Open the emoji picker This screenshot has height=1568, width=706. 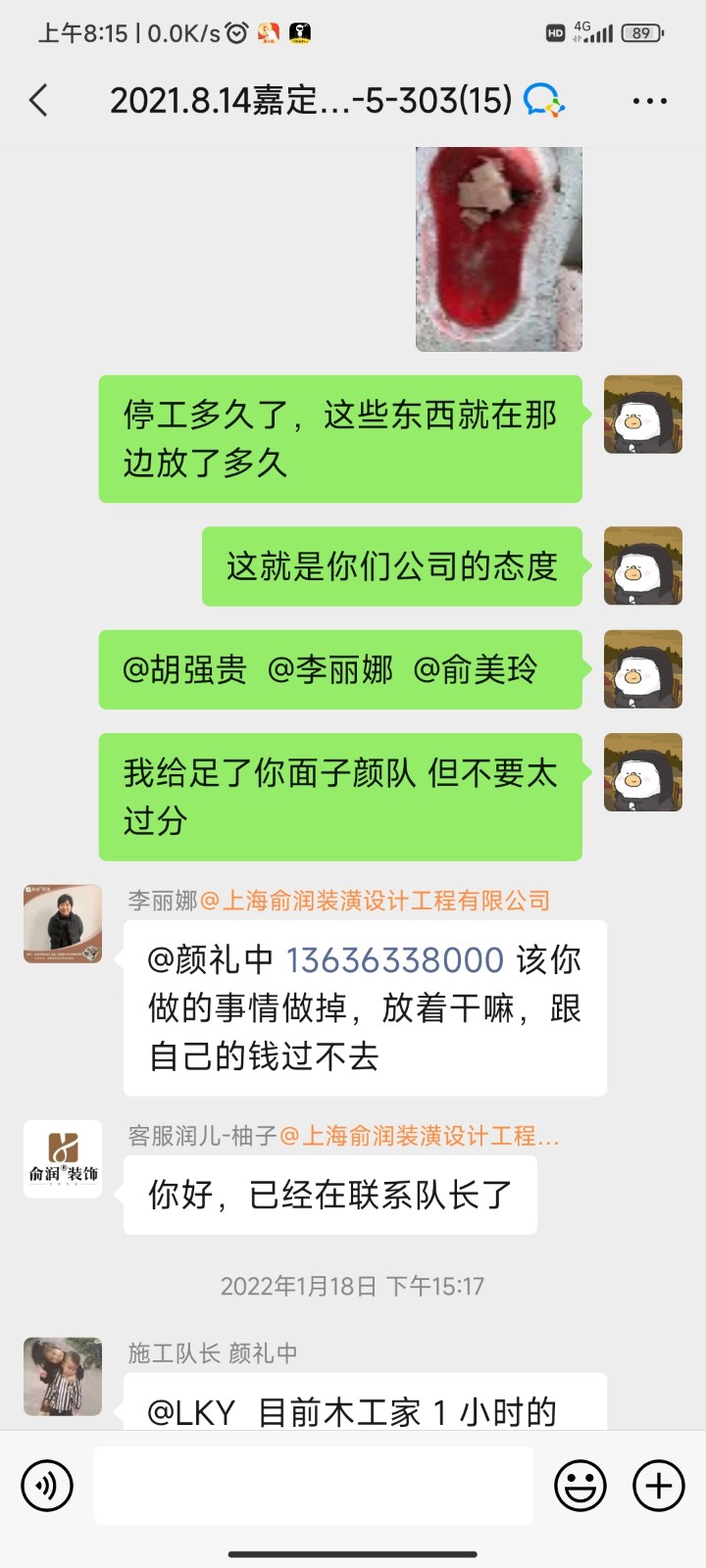[580, 1486]
